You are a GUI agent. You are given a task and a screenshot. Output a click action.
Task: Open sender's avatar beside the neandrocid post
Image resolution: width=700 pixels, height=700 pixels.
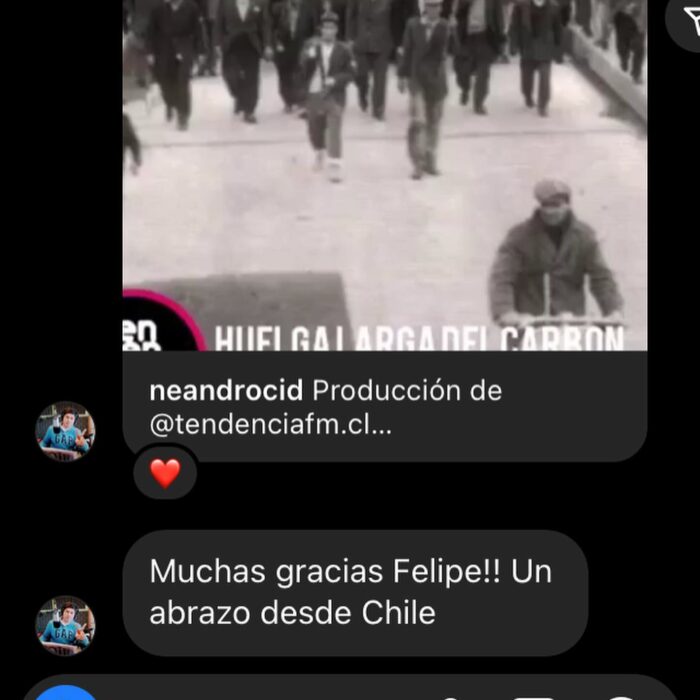pyautogui.click(x=66, y=431)
